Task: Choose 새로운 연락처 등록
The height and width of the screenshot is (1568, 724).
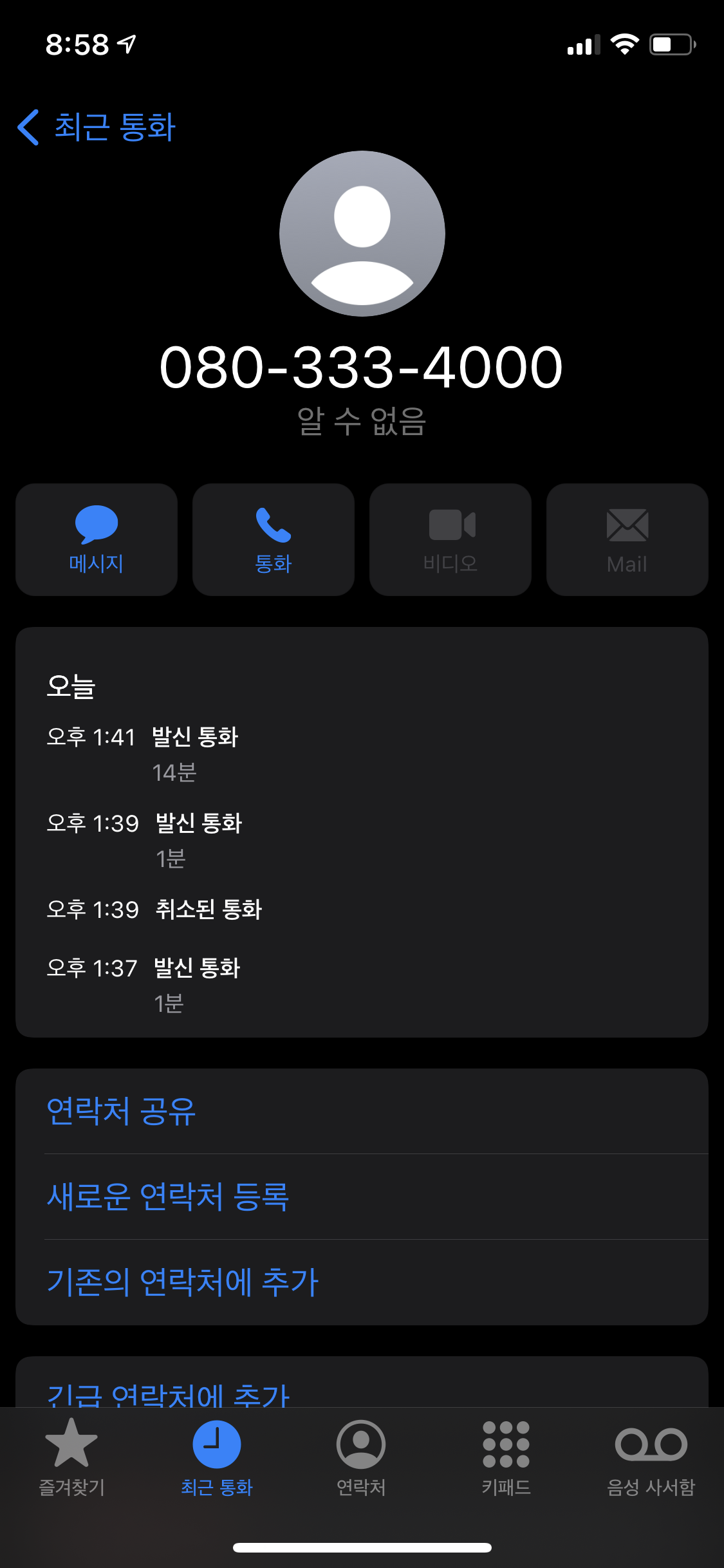Action: tap(167, 1197)
